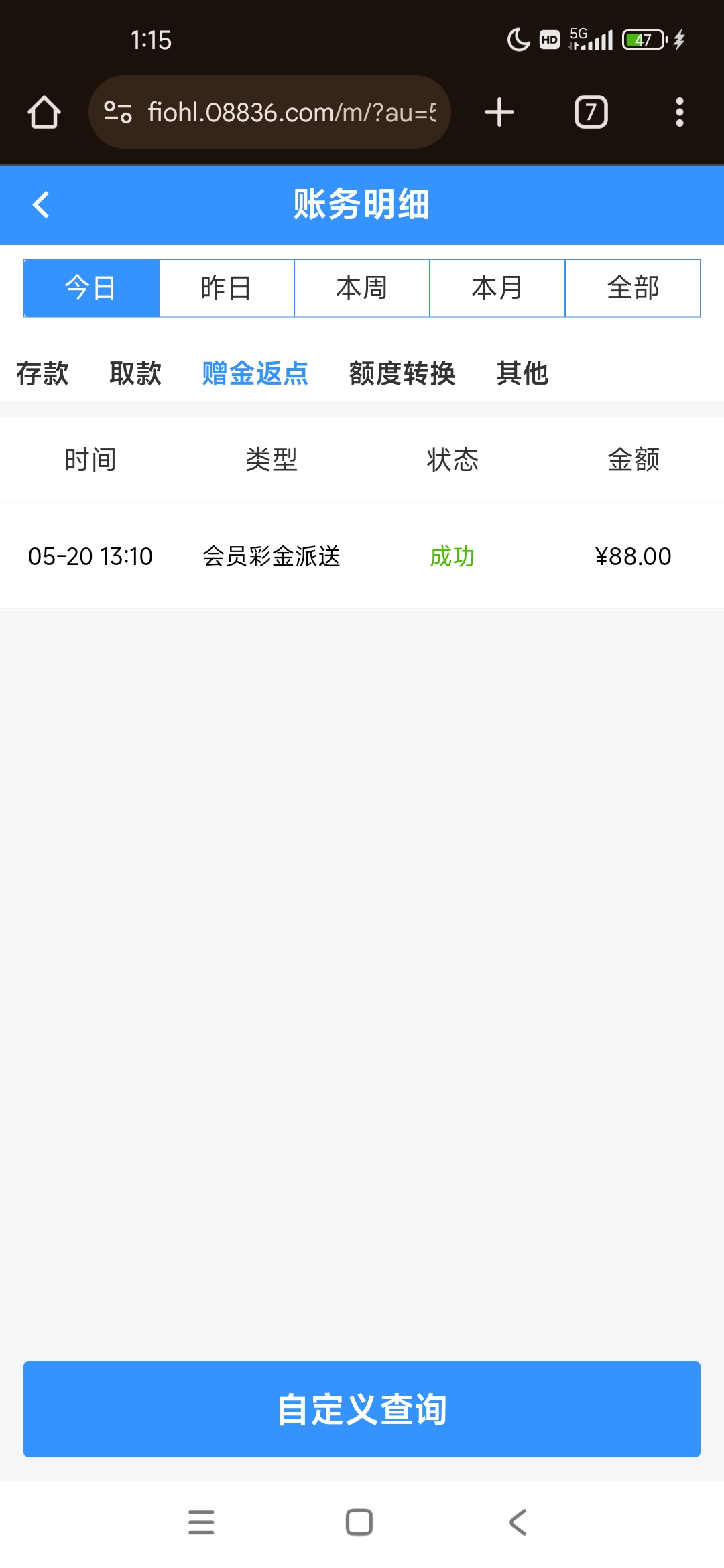Open a new browser tab
This screenshot has height=1568, width=724.
(x=499, y=112)
